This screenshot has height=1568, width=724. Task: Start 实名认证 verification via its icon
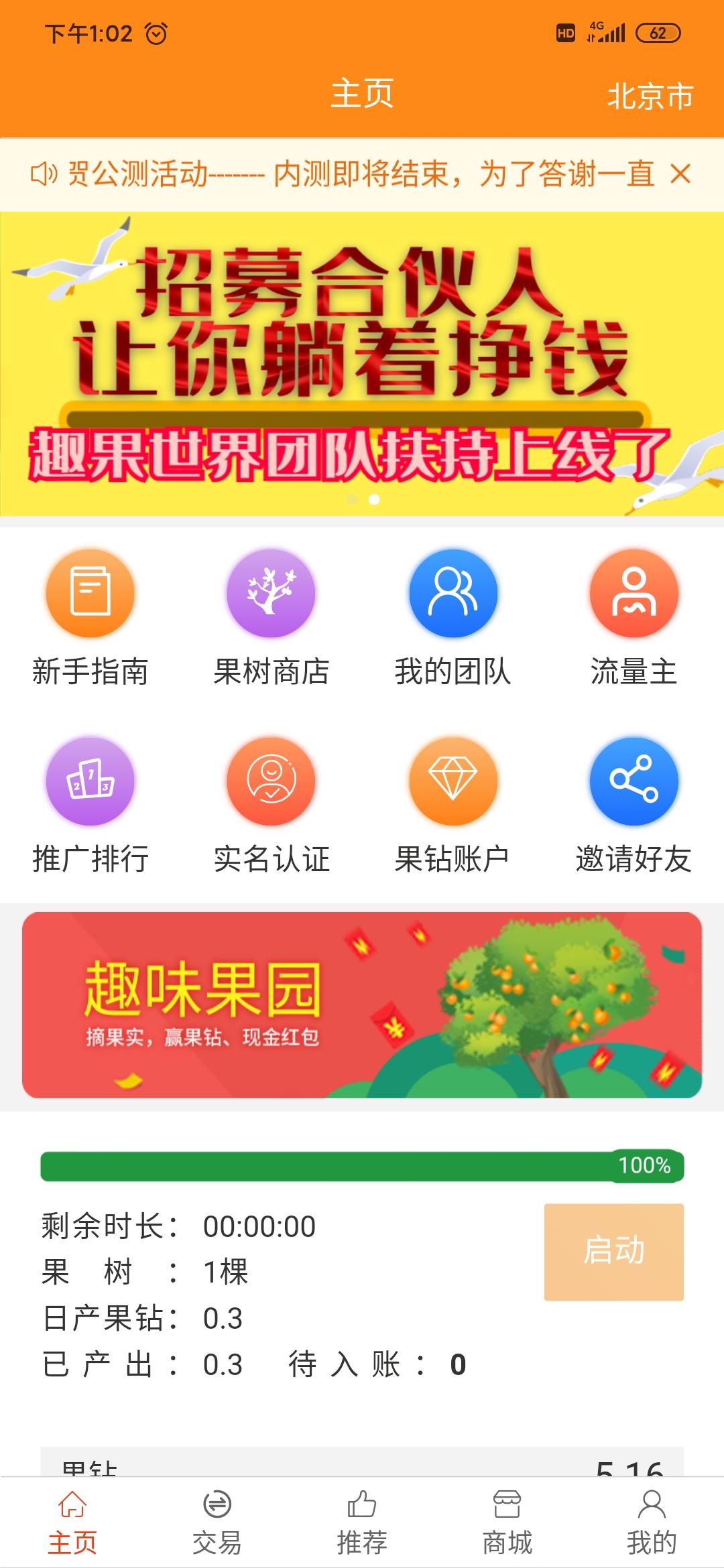pos(271,781)
